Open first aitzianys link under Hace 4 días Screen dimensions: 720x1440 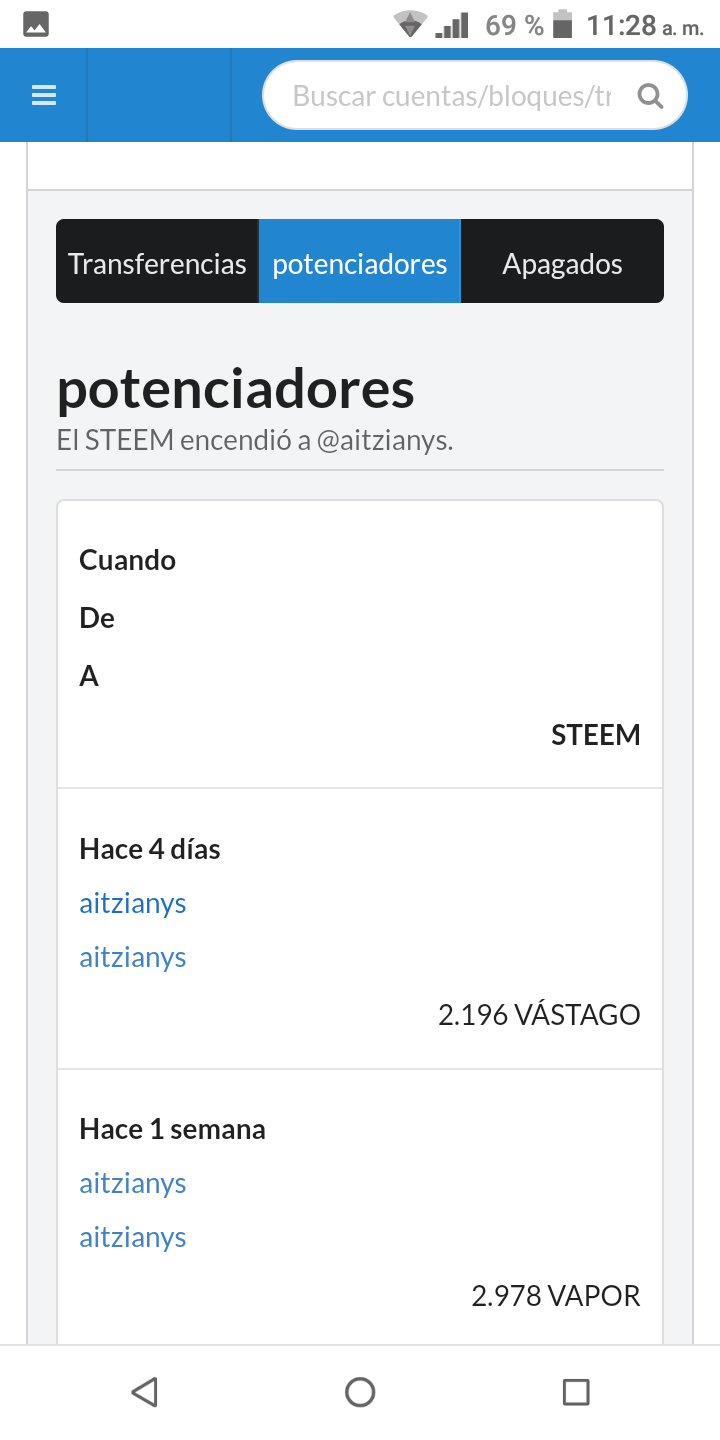(x=133, y=903)
